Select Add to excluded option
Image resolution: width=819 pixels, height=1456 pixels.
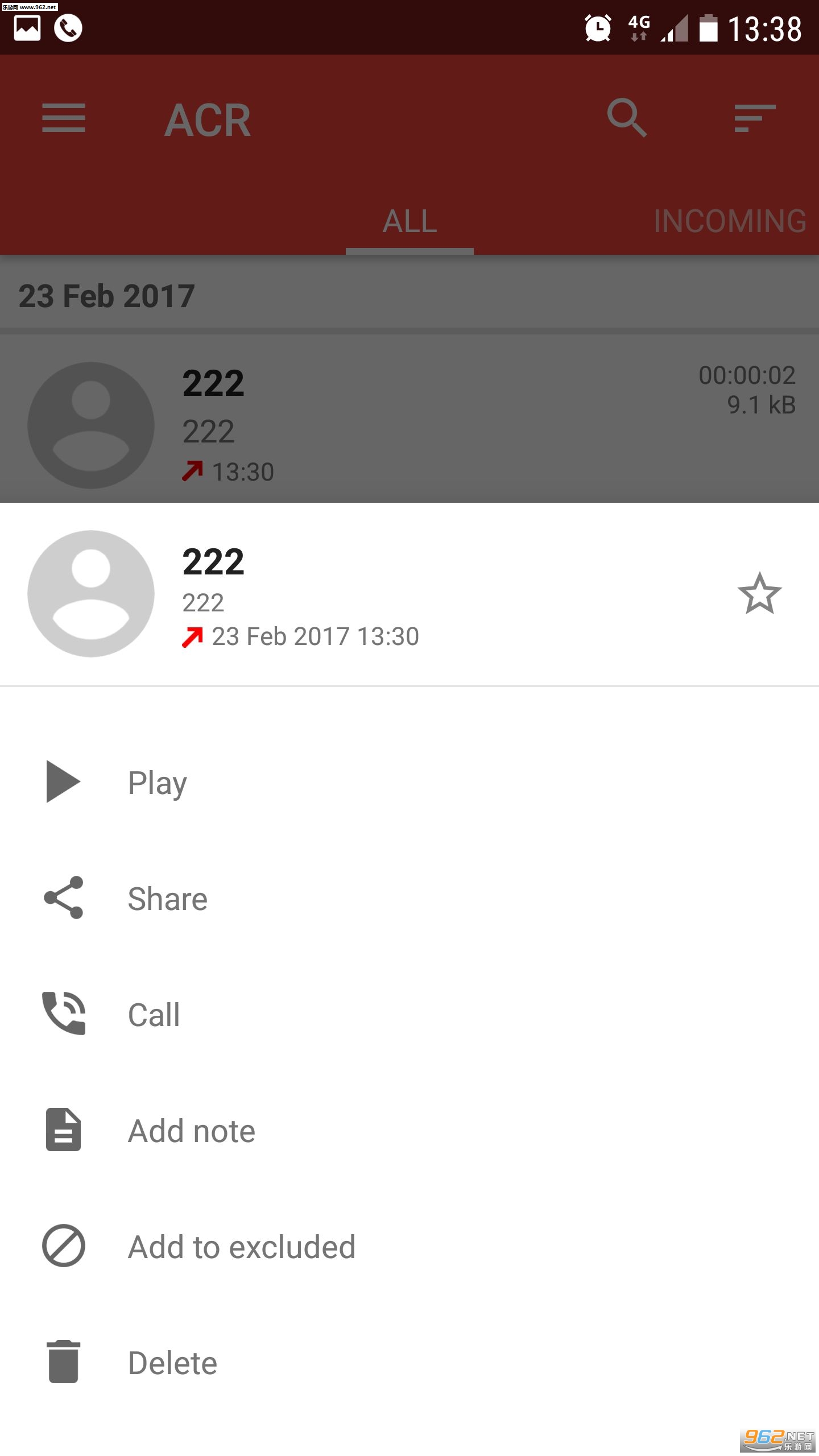click(x=241, y=1247)
